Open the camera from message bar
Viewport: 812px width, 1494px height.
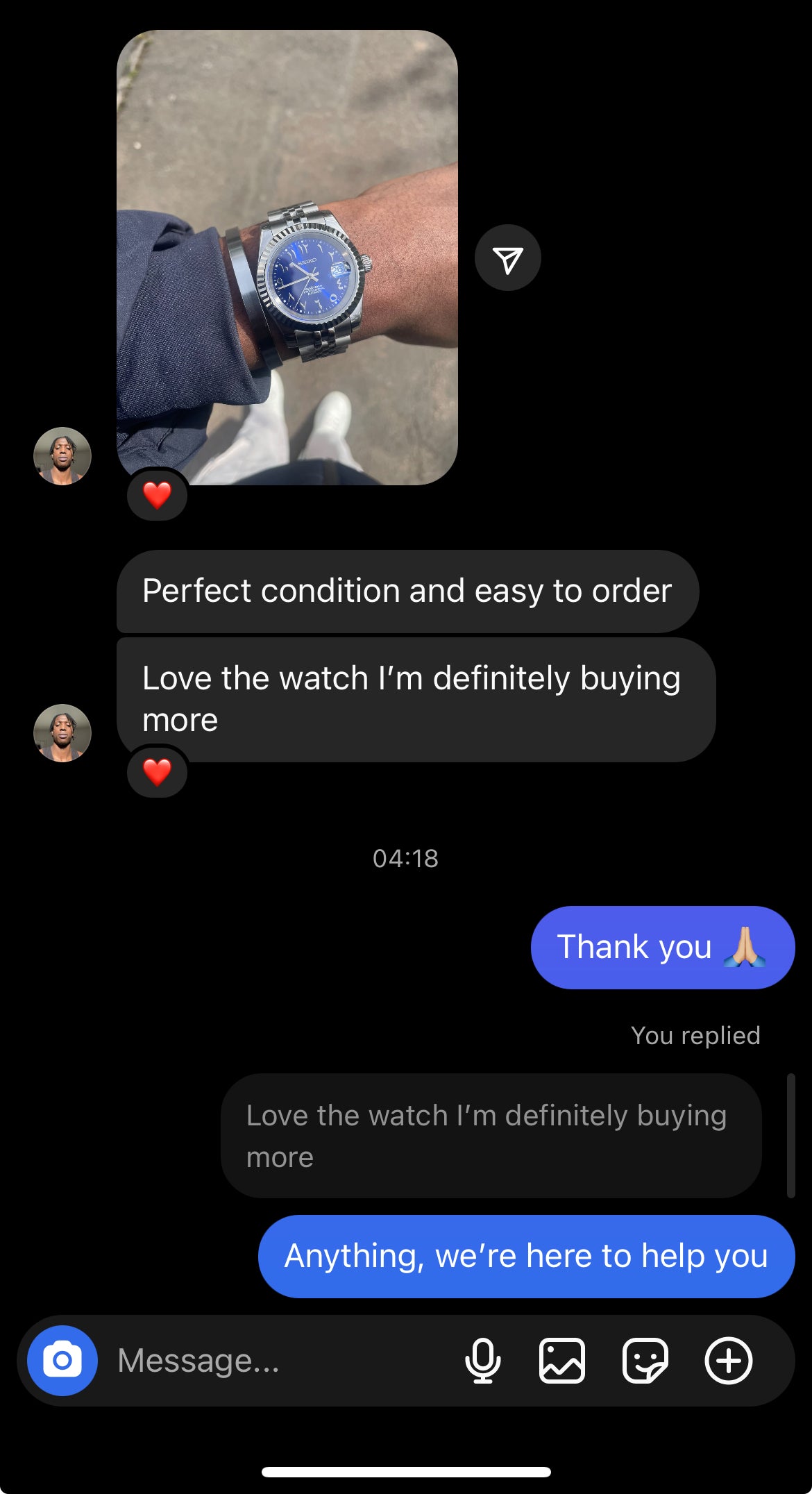tap(62, 1360)
